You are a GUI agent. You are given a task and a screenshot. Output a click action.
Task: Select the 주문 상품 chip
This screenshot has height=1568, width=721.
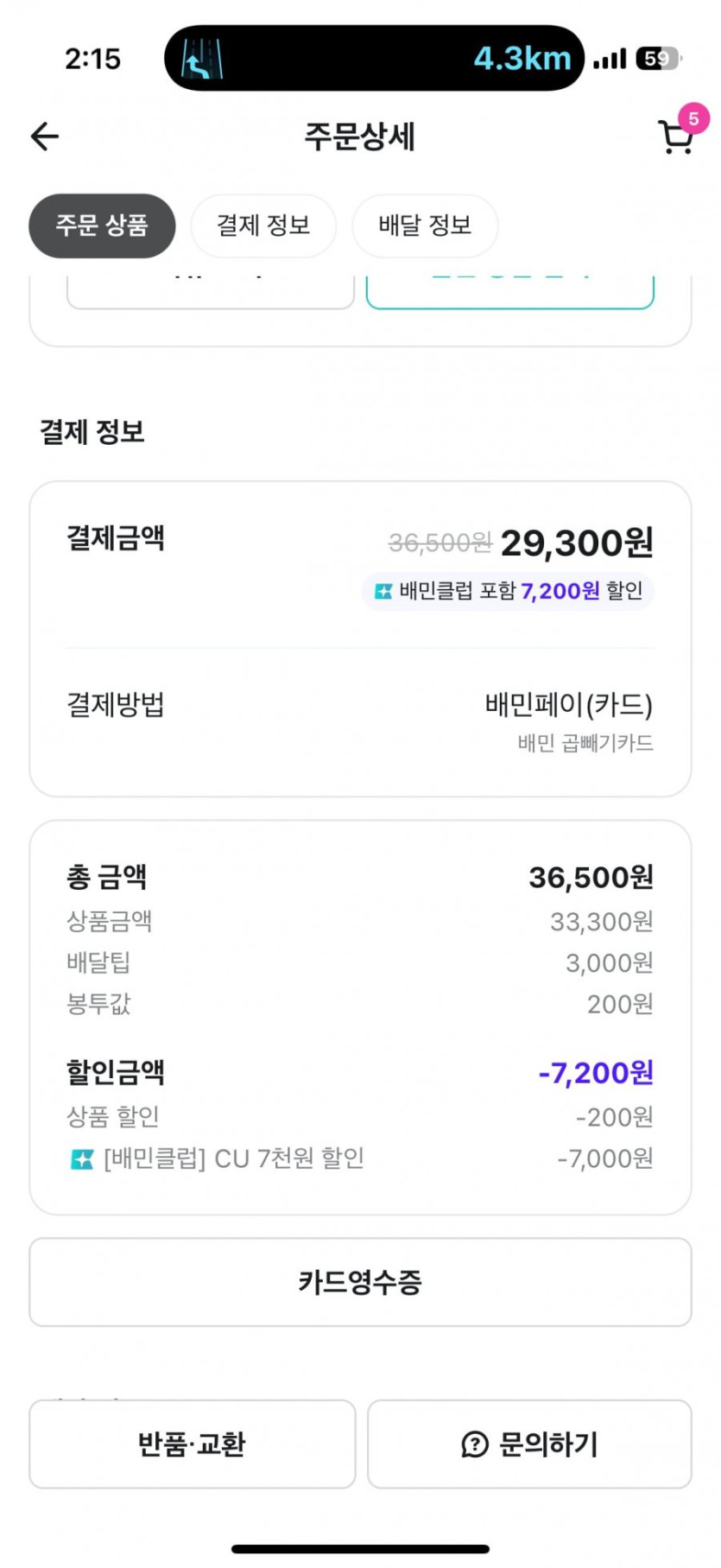(x=102, y=225)
